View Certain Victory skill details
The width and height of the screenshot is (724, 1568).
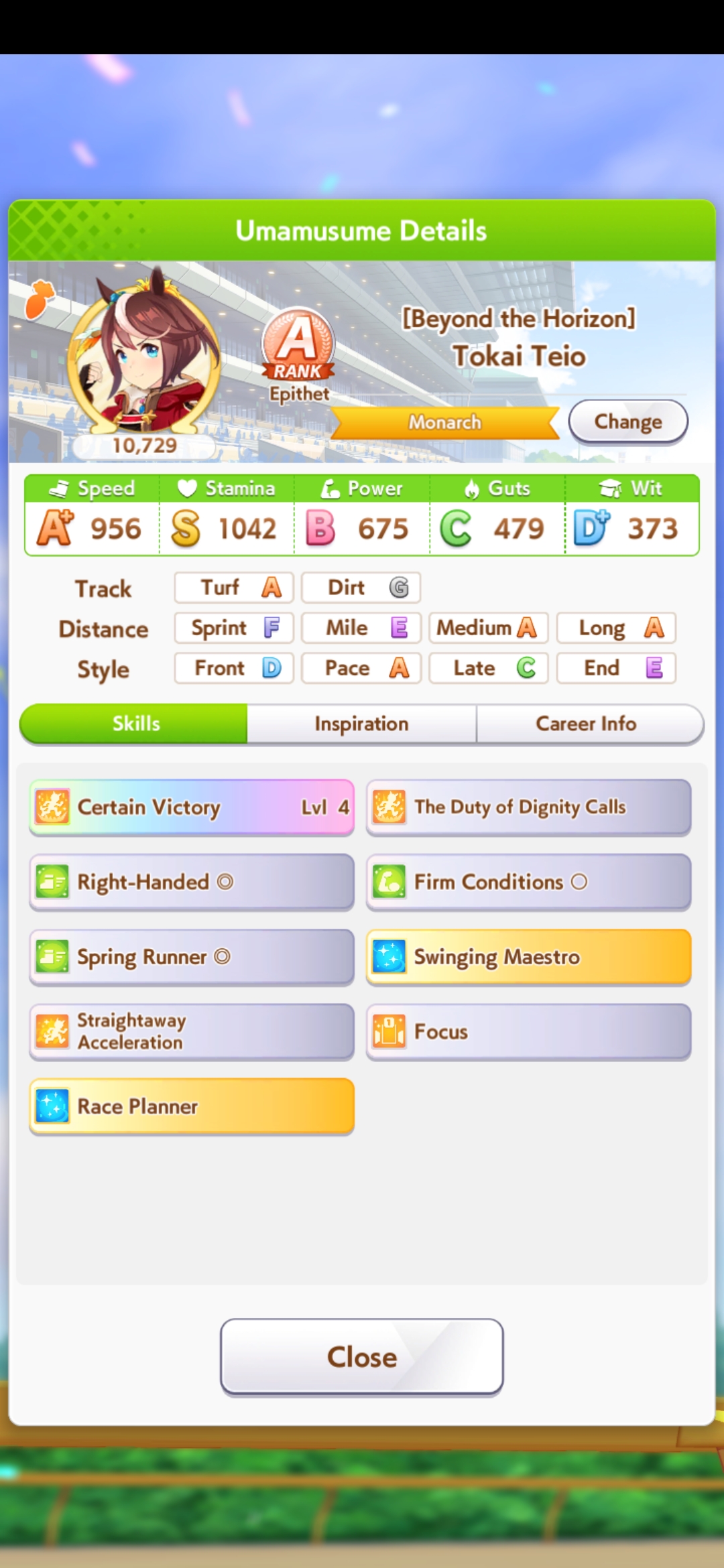click(x=192, y=807)
